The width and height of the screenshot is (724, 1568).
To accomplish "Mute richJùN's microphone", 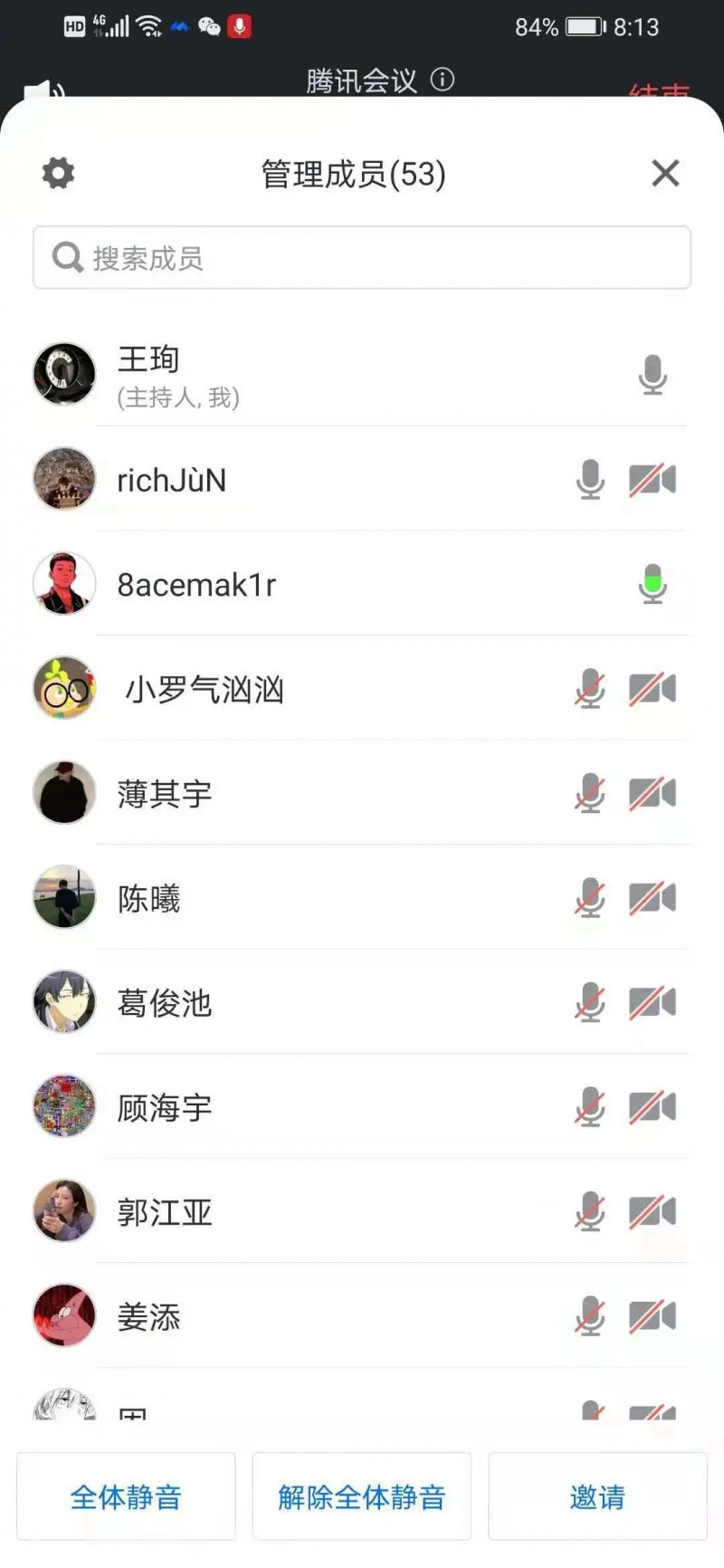I will [590, 480].
